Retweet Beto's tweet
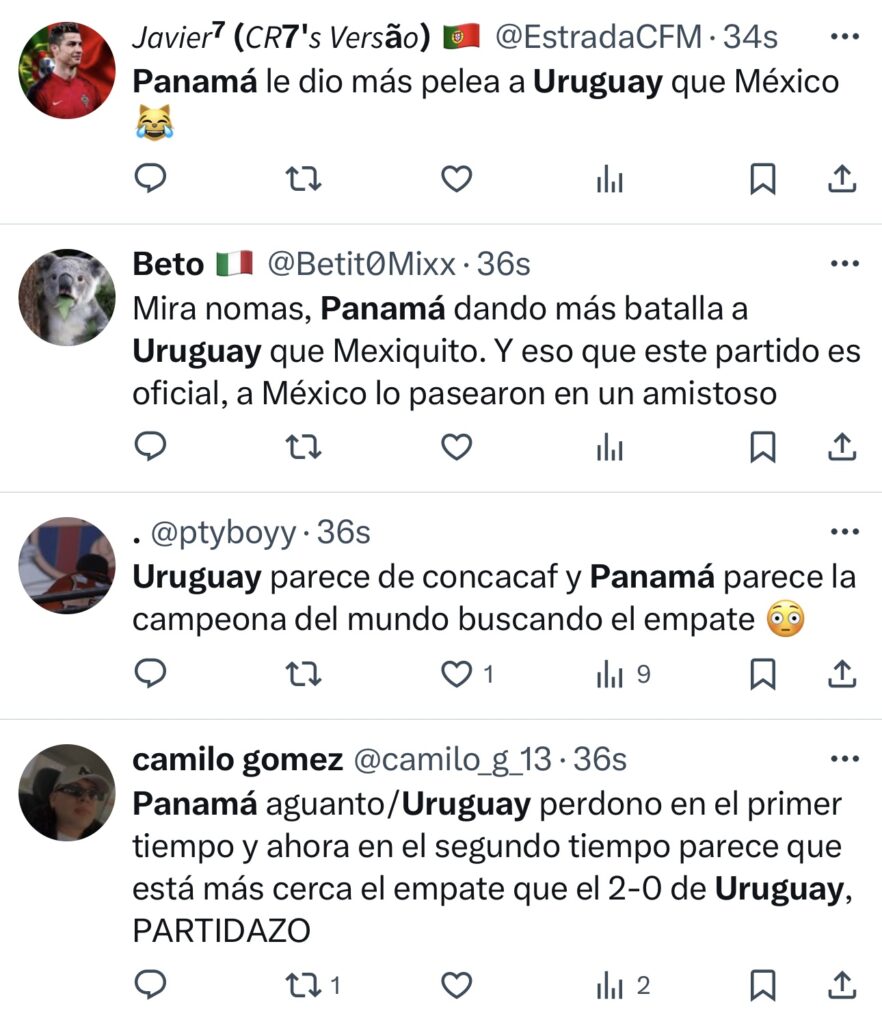882x1024 pixels. click(304, 446)
